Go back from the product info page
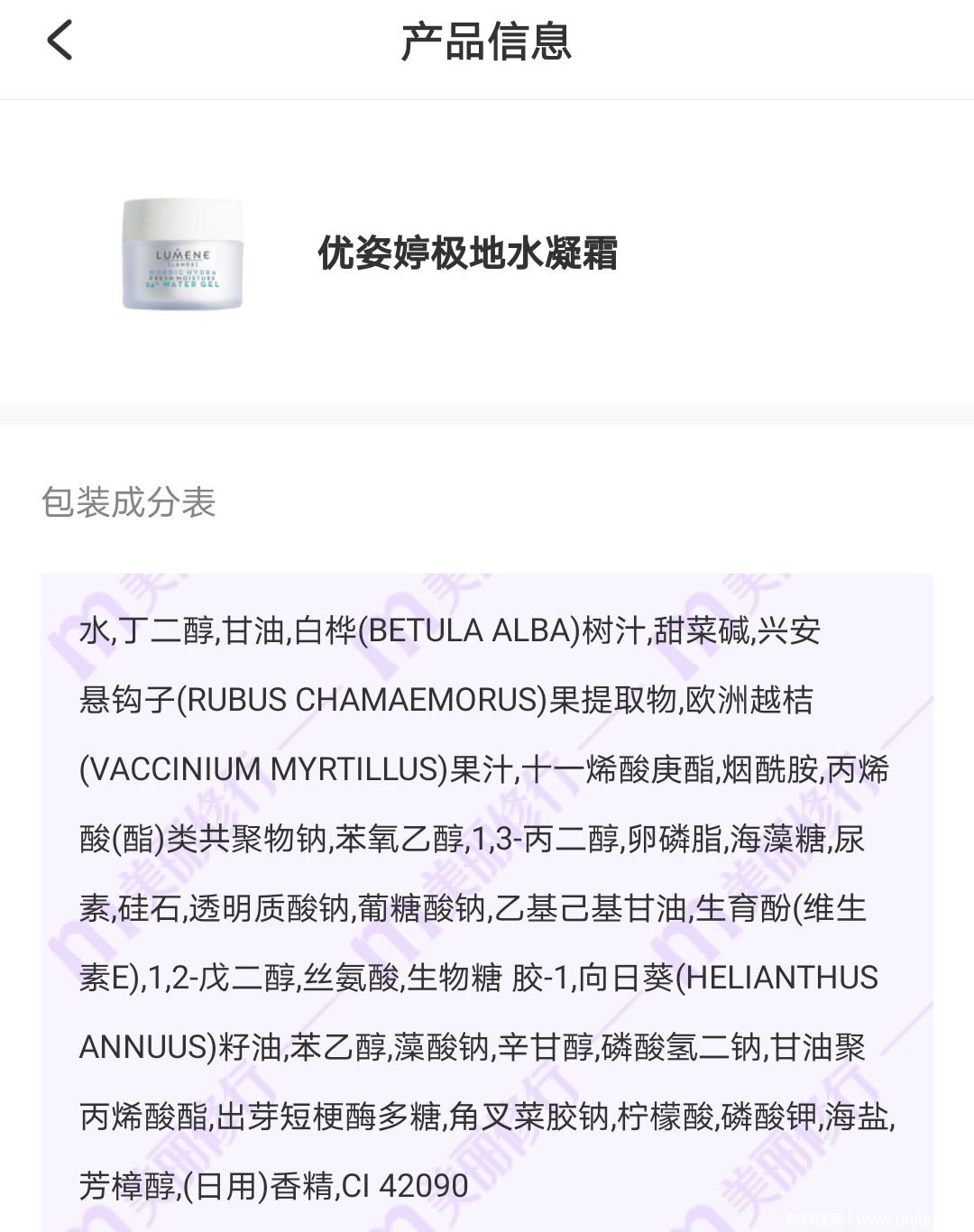 pyautogui.click(x=60, y=41)
